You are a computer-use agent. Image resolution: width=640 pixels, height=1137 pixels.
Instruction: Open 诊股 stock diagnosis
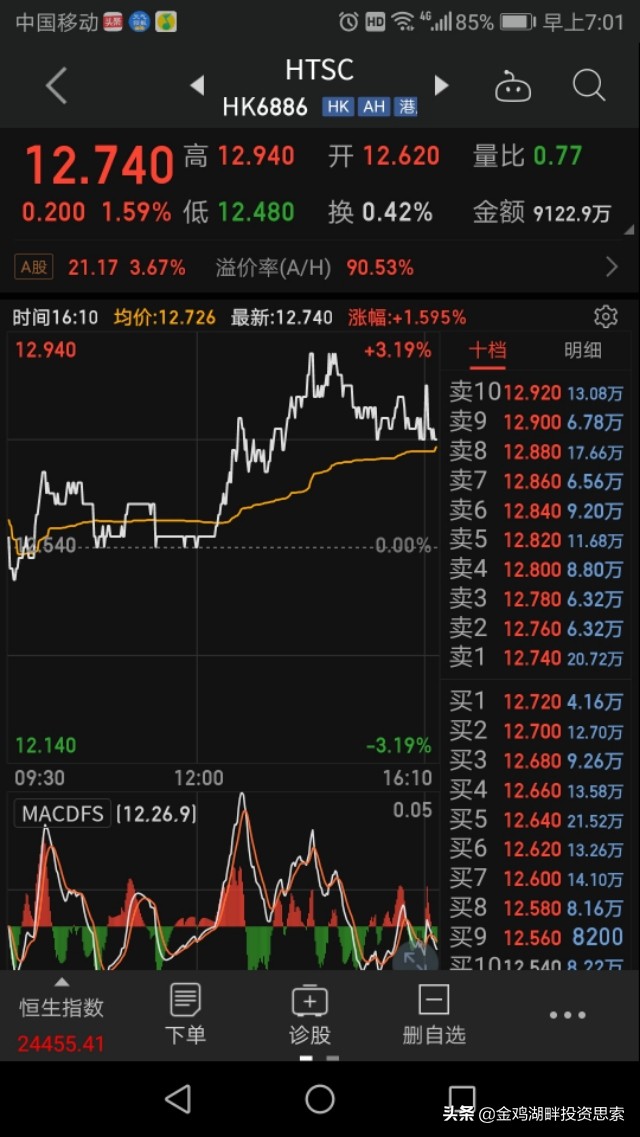tap(309, 1014)
